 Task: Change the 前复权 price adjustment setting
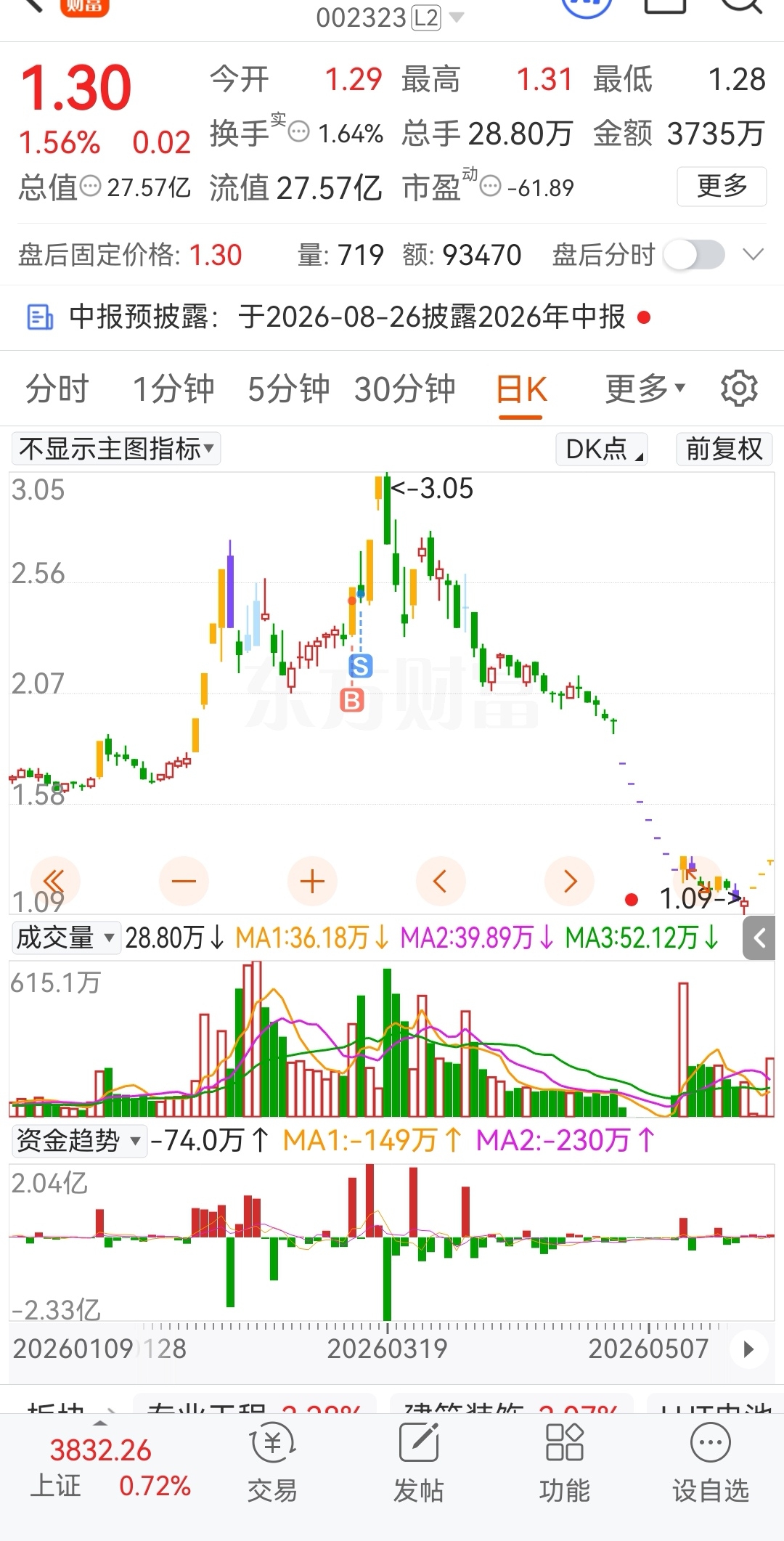(x=724, y=449)
